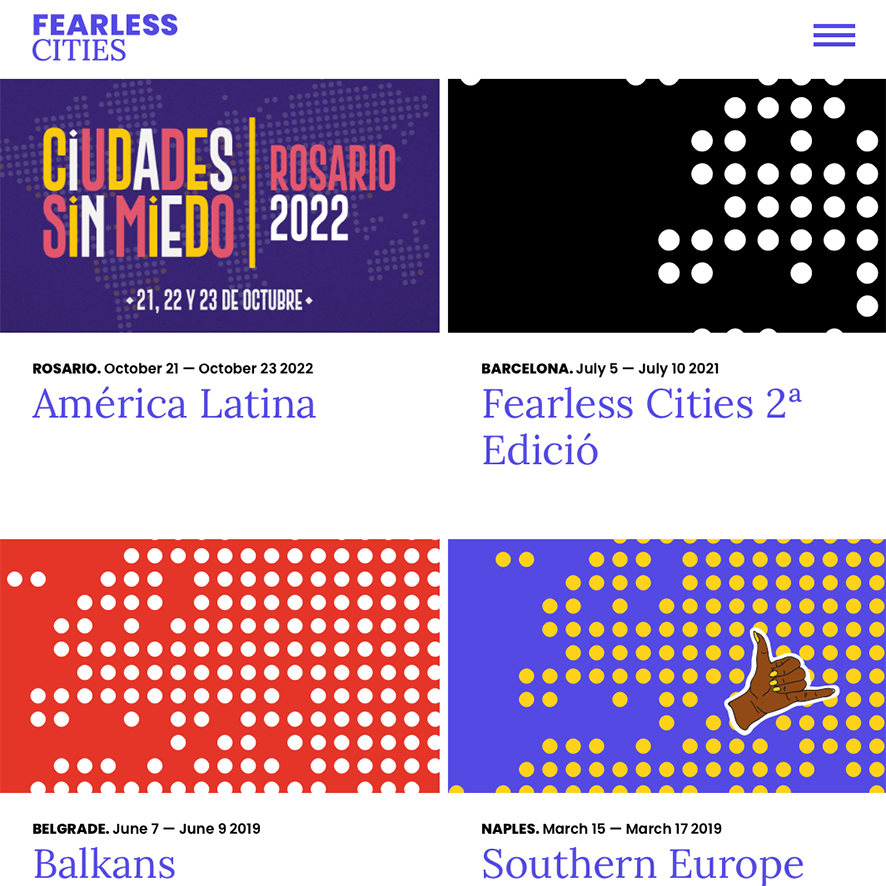Open the Southern Europe event link
Viewport: 886px width, 886px height.
(642, 863)
